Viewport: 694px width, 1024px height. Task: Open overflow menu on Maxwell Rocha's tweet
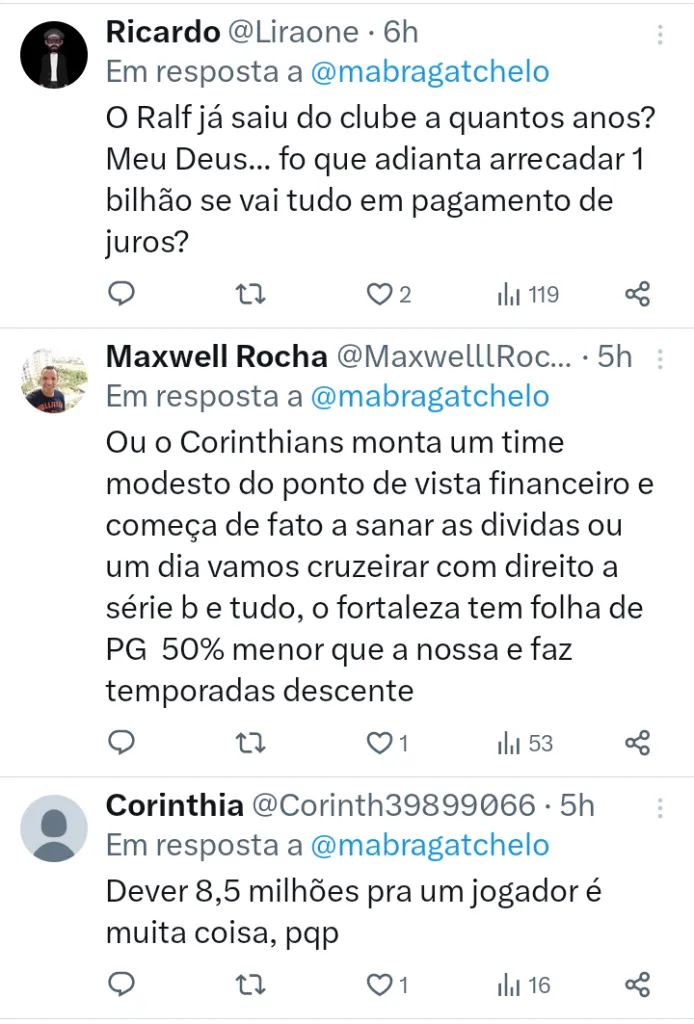(660, 359)
